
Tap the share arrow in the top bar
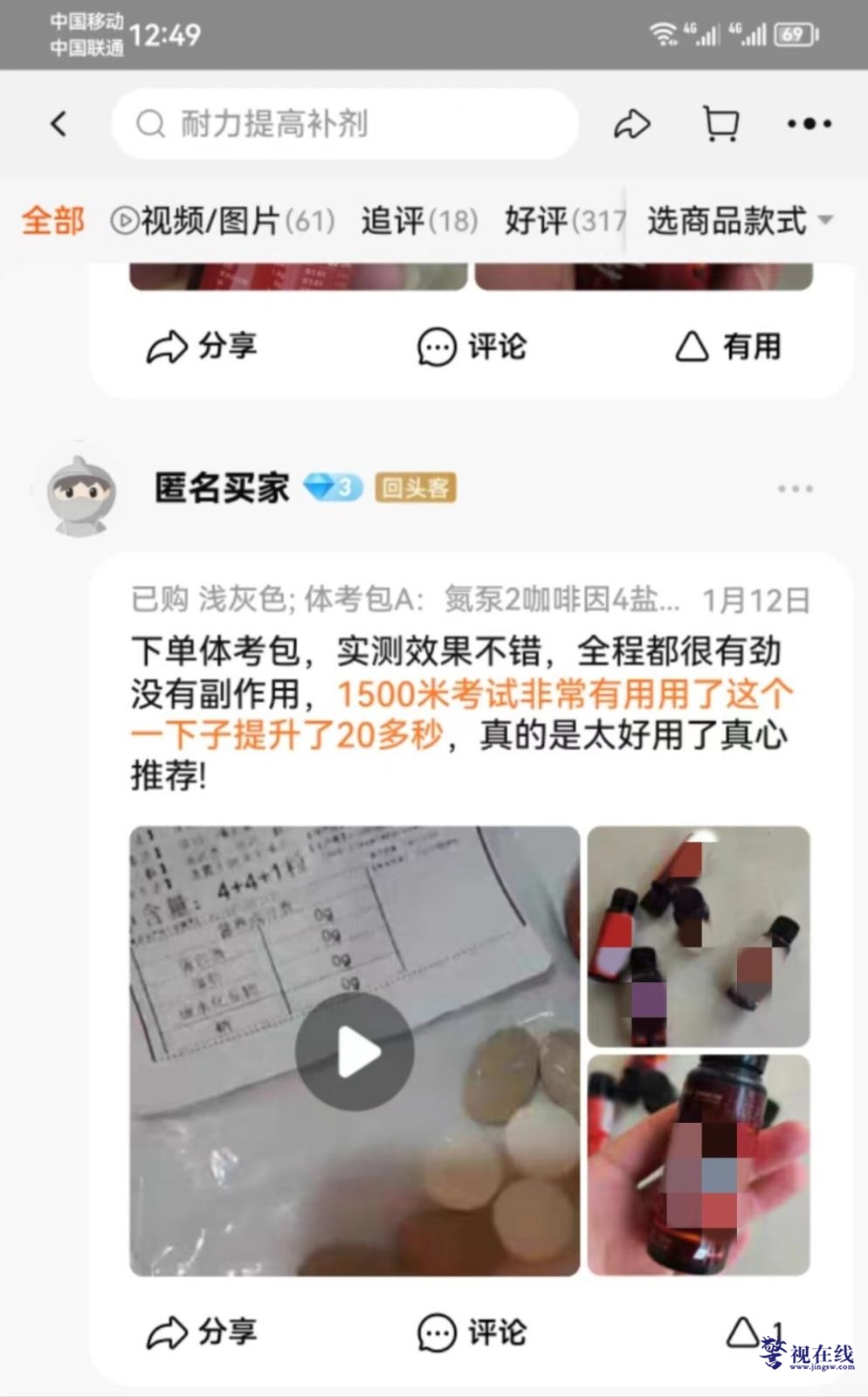pos(631,124)
